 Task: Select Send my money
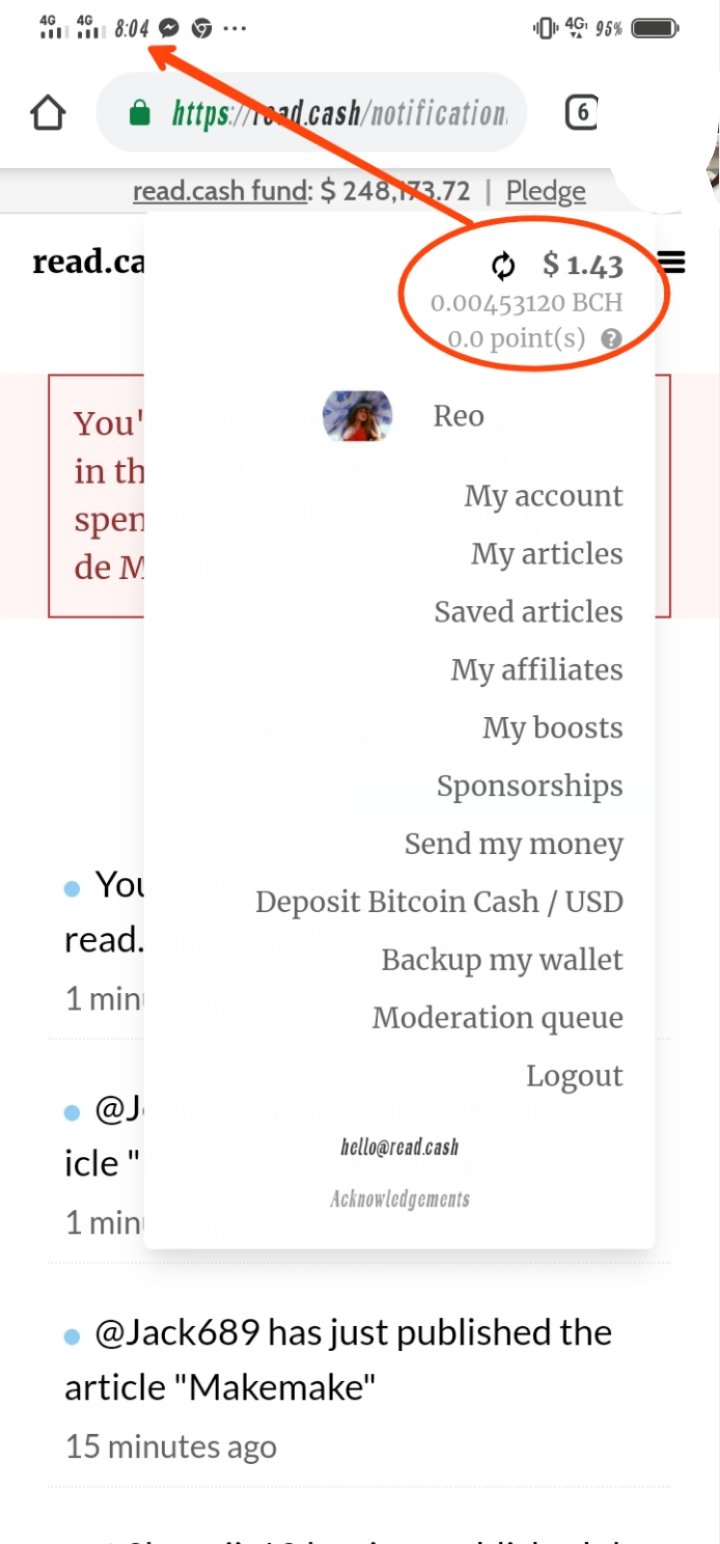click(514, 844)
